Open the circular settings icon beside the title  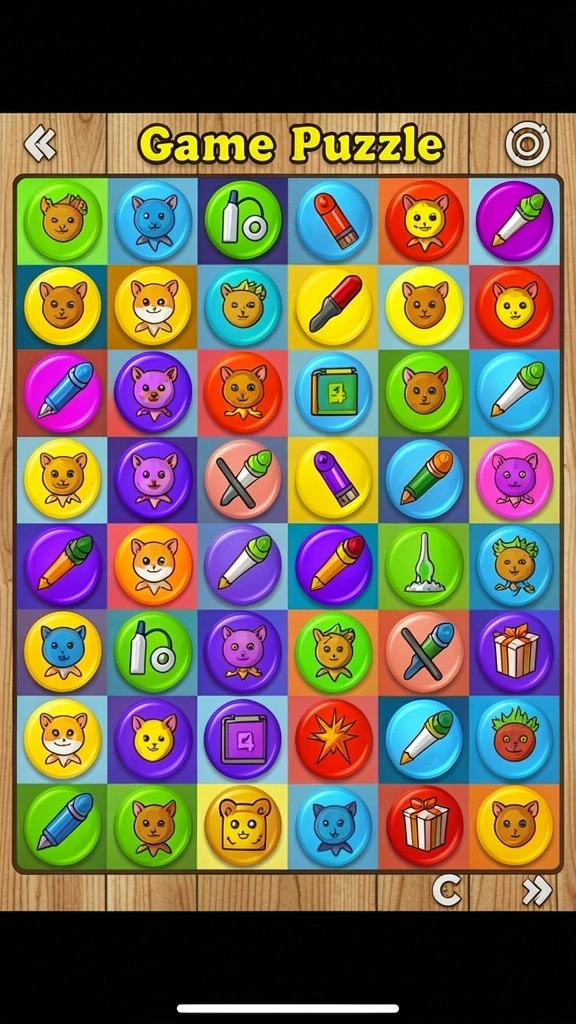(528, 144)
